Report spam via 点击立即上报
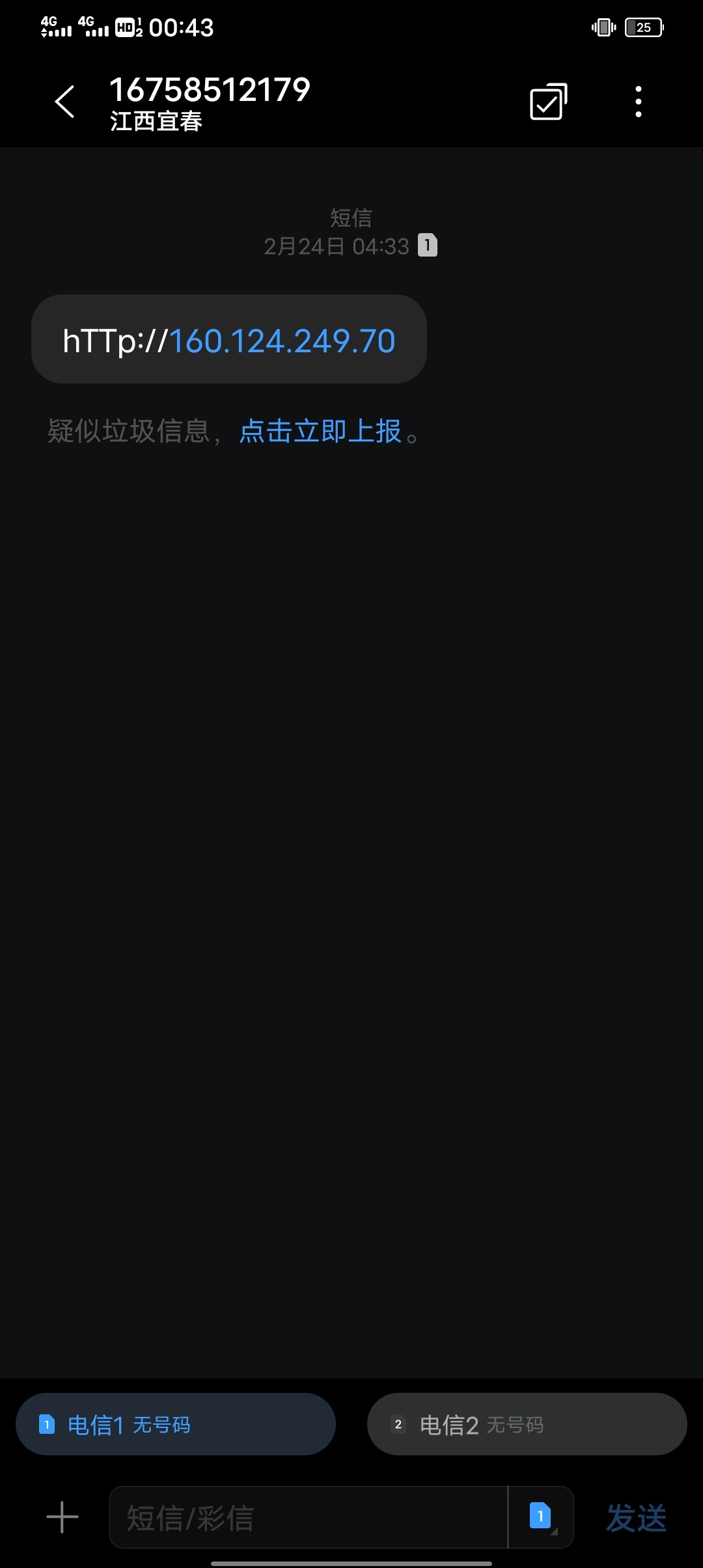The width and height of the screenshot is (703, 1568). click(x=320, y=431)
